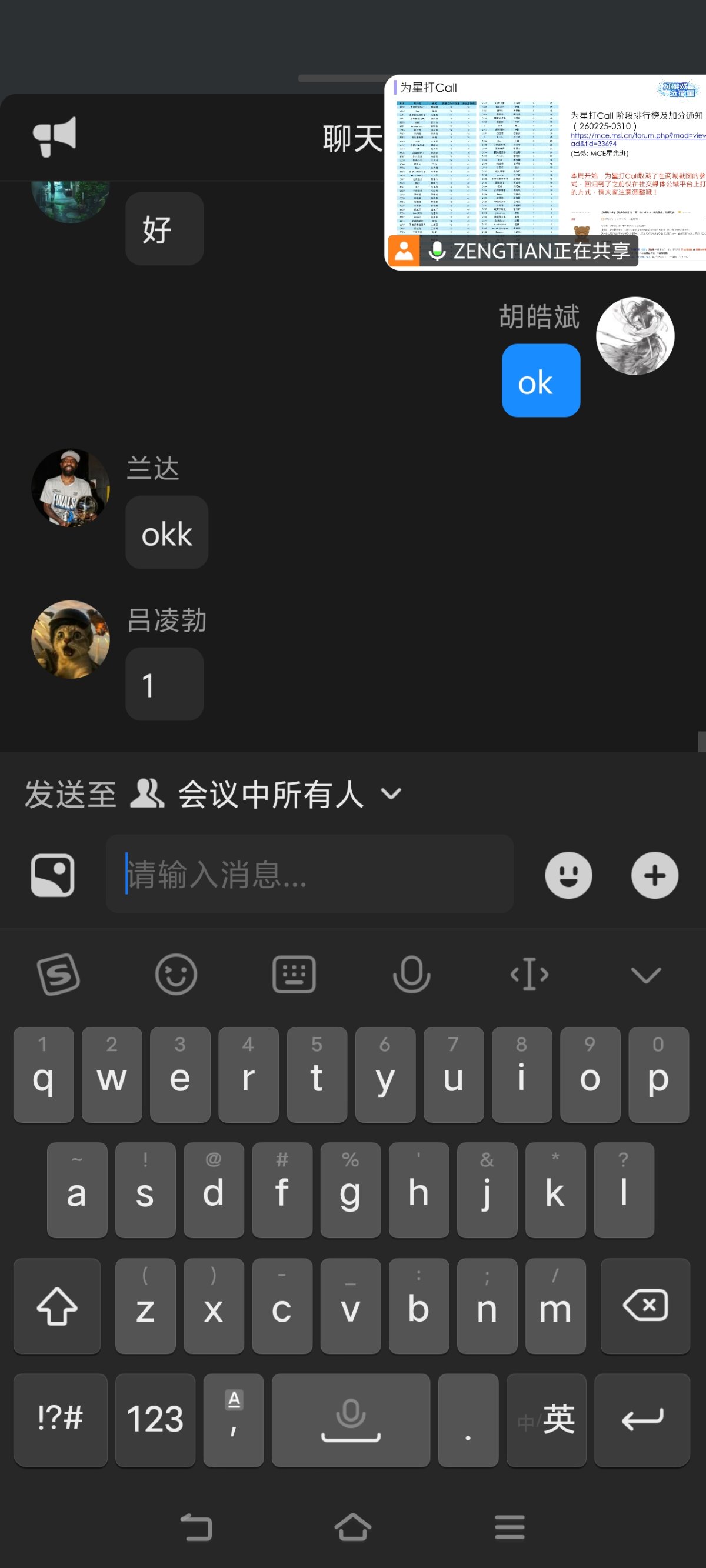706x1568 pixels.
Task: Tap the ZENGTIAN正在共享 sharing banner
Action: (514, 250)
